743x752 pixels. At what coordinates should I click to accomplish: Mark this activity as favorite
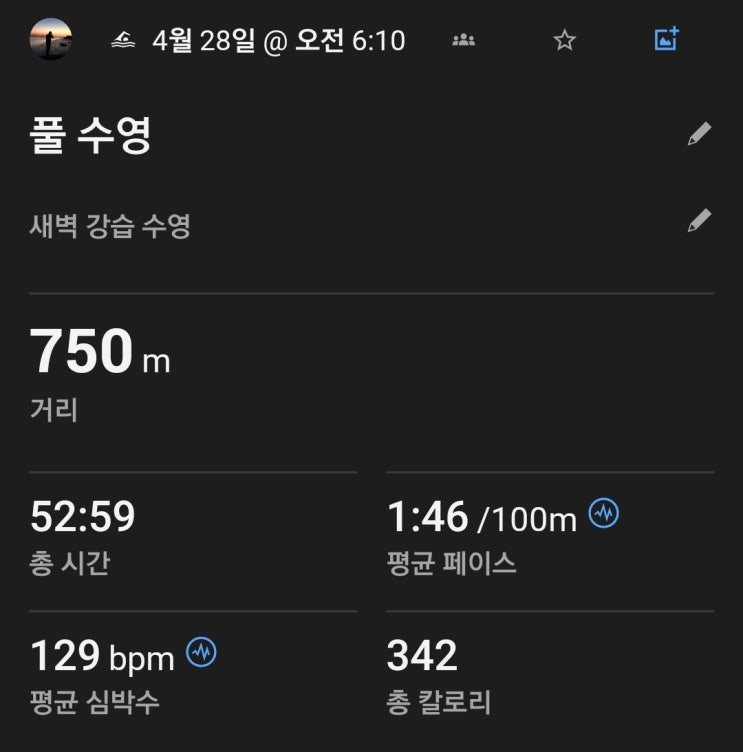tap(565, 40)
